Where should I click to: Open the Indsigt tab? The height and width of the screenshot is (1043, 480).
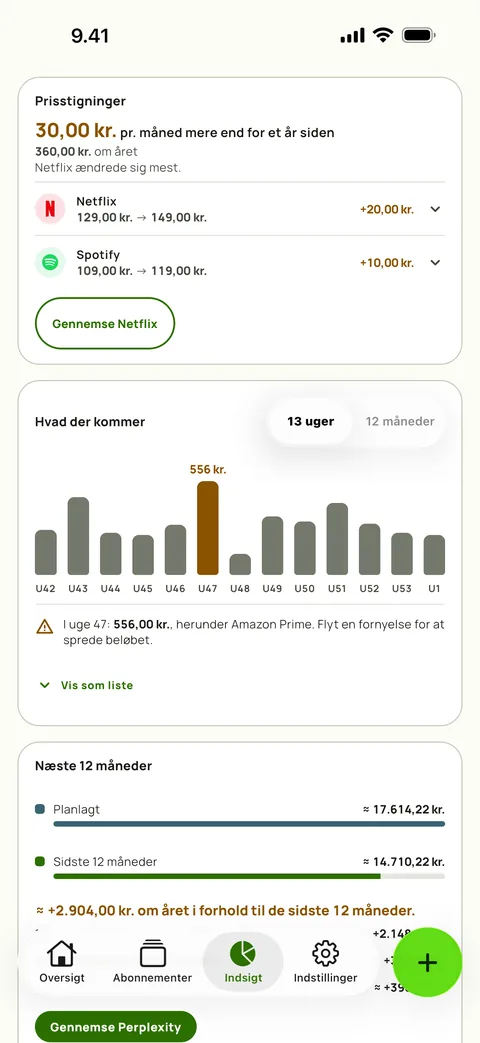coord(243,963)
